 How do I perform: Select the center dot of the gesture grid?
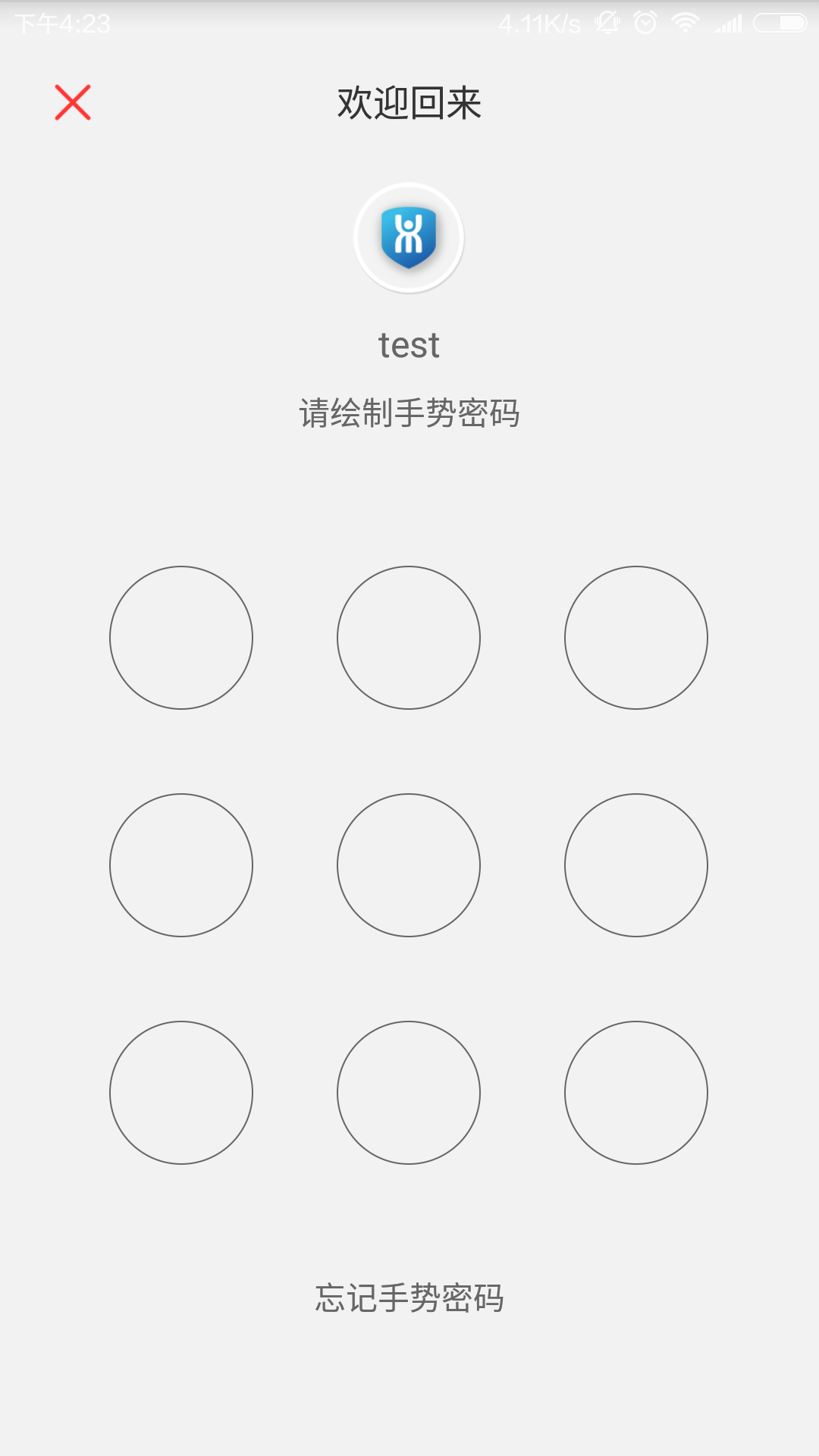pyautogui.click(x=409, y=865)
